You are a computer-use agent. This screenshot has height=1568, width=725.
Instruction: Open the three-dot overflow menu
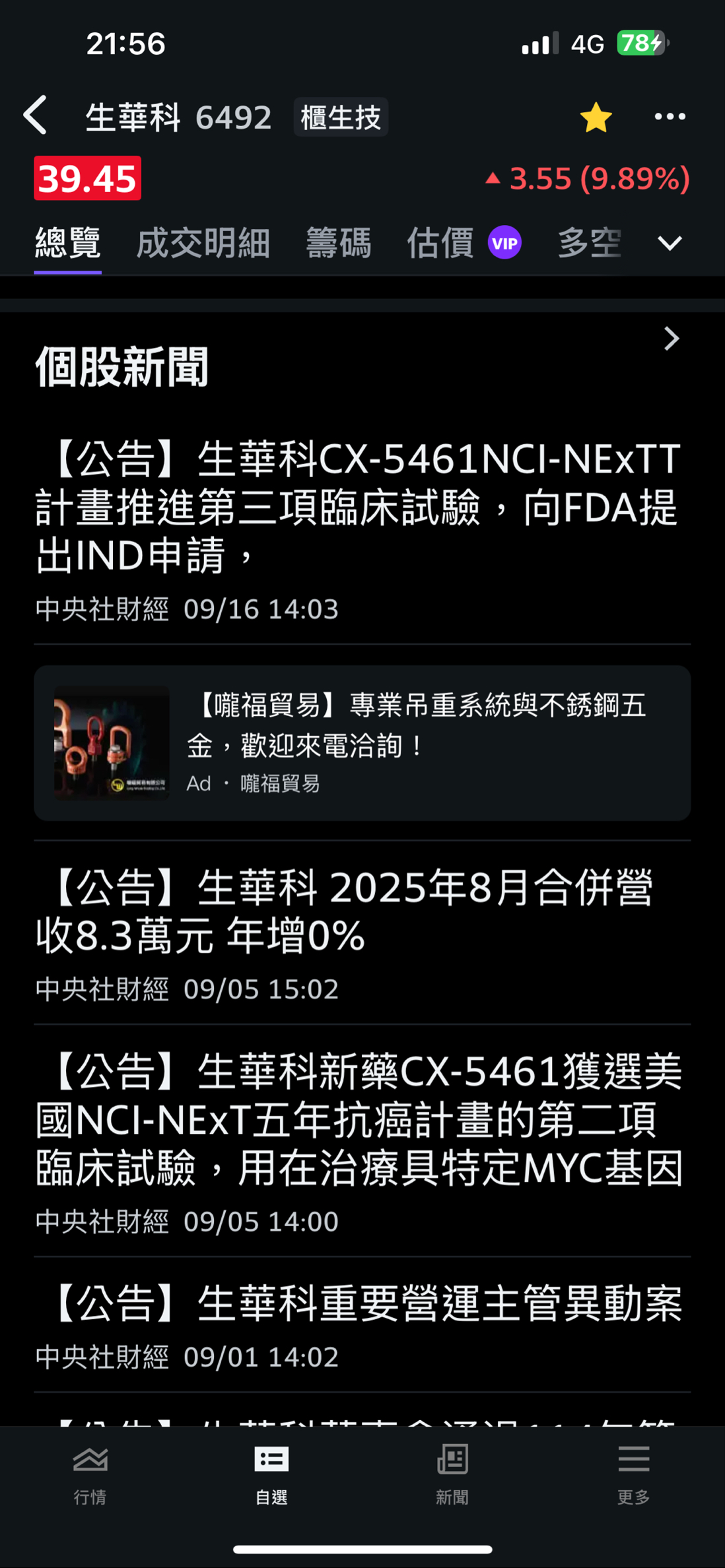click(x=670, y=117)
